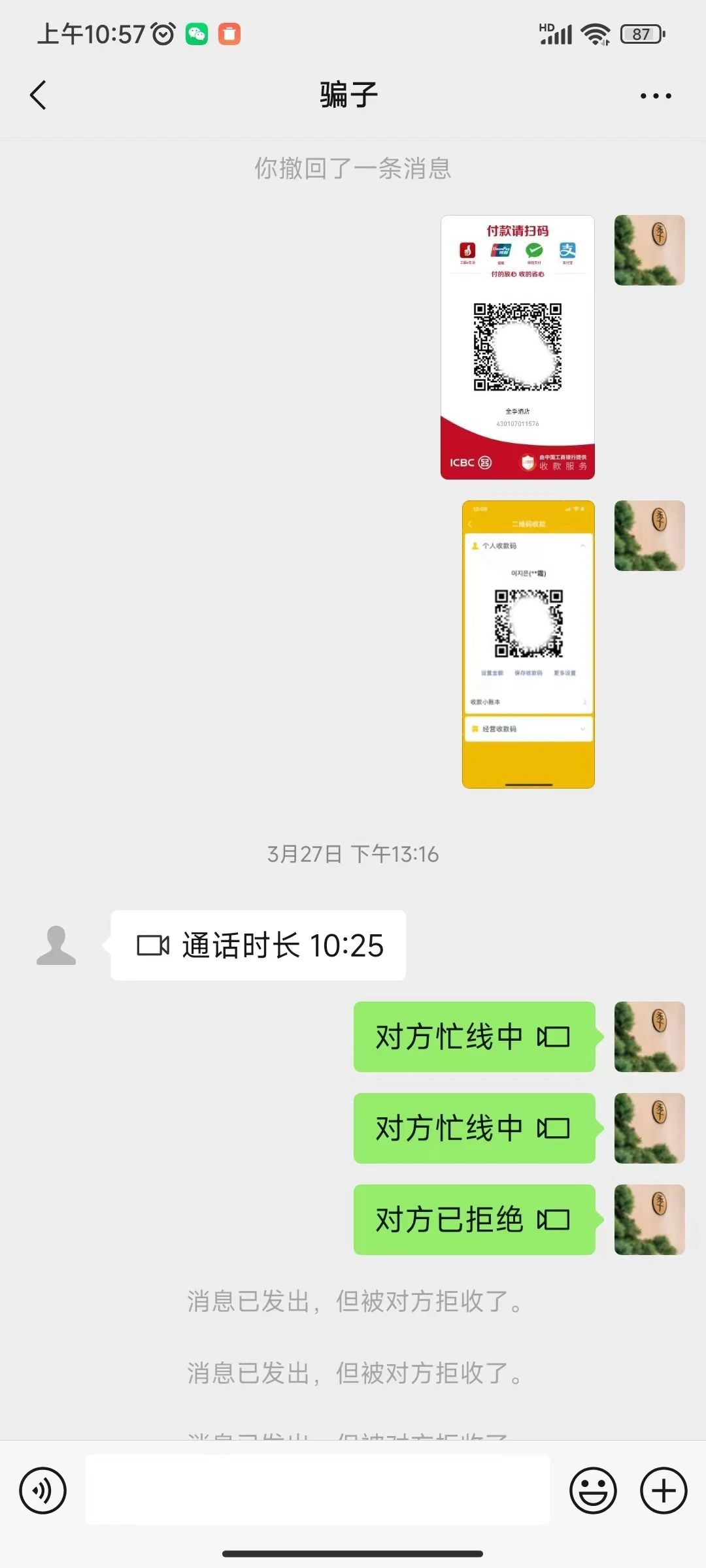Open the plus attachments panel
The height and width of the screenshot is (1568, 706).
[664, 1490]
